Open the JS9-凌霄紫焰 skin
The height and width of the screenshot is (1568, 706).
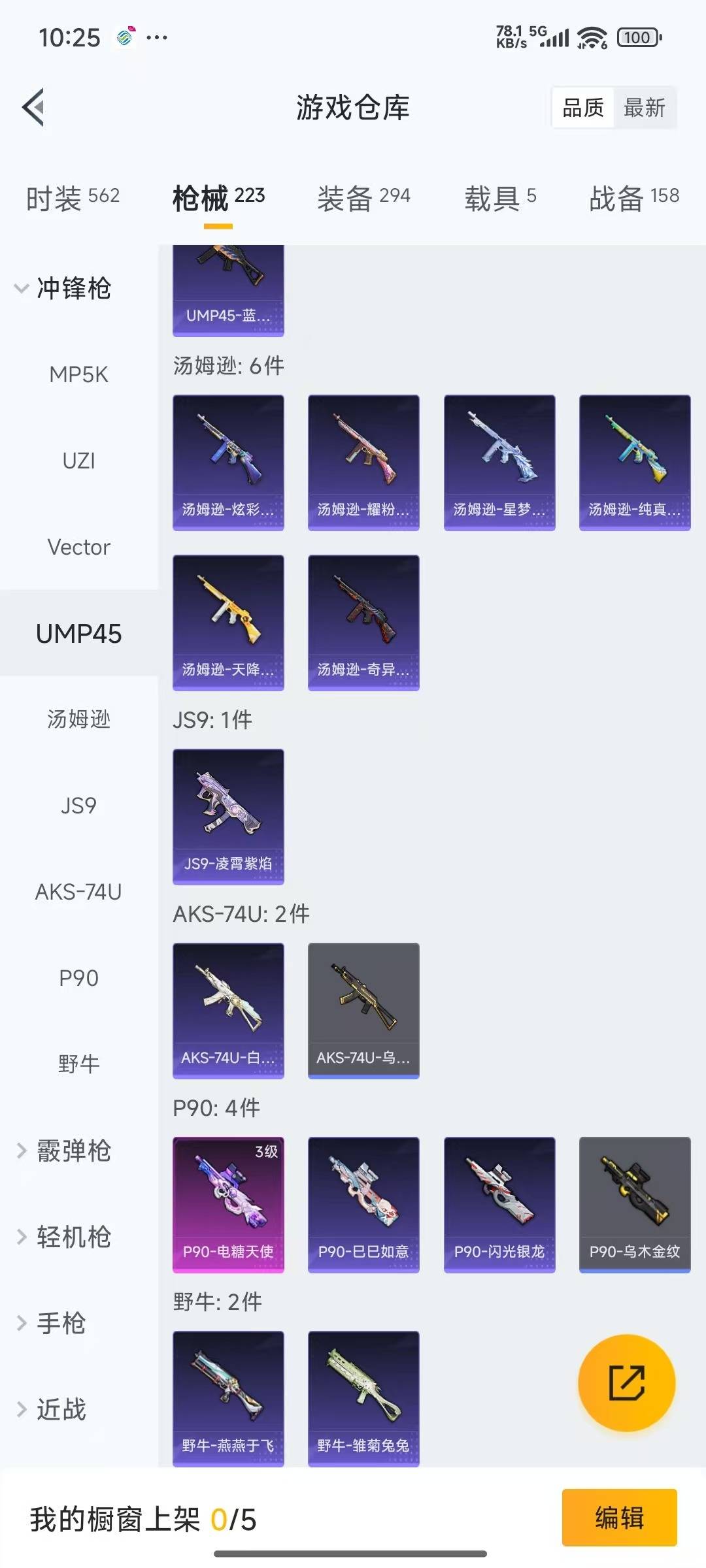click(x=228, y=817)
